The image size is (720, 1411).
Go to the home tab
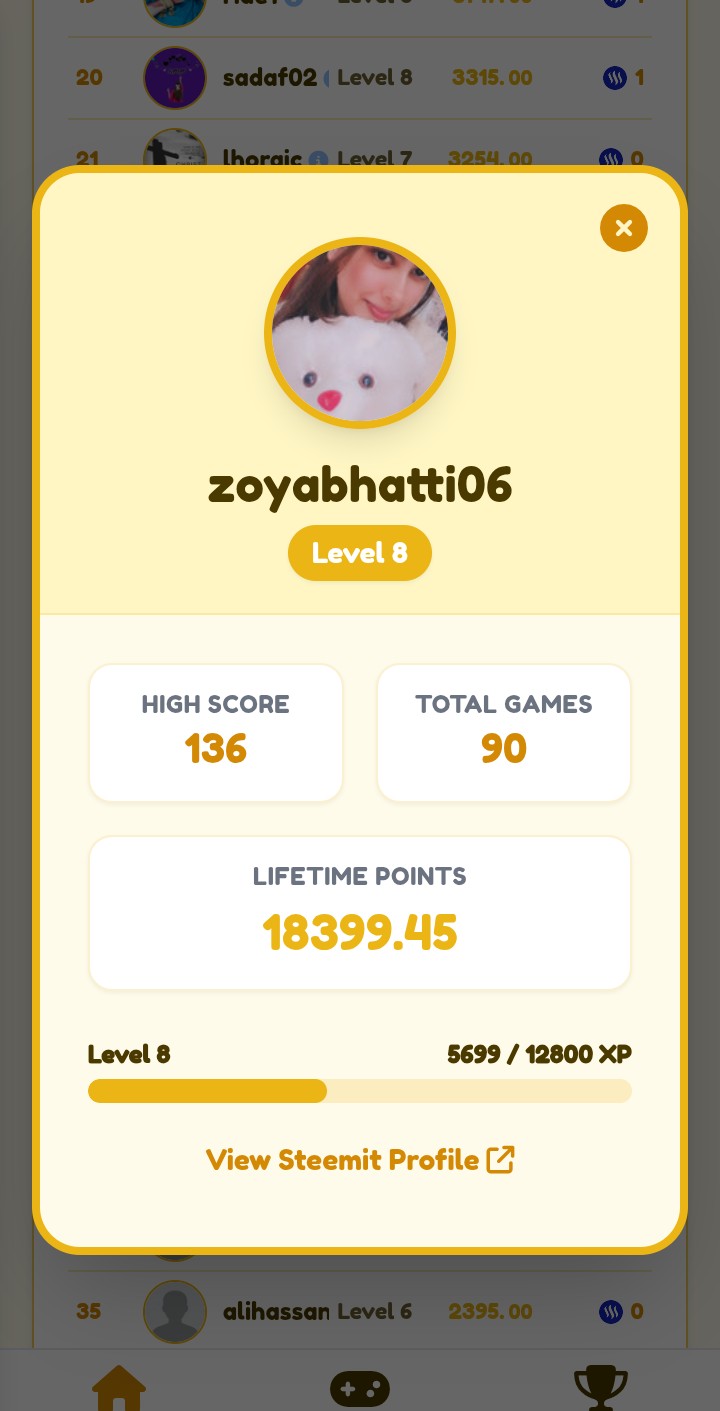tap(119, 1389)
